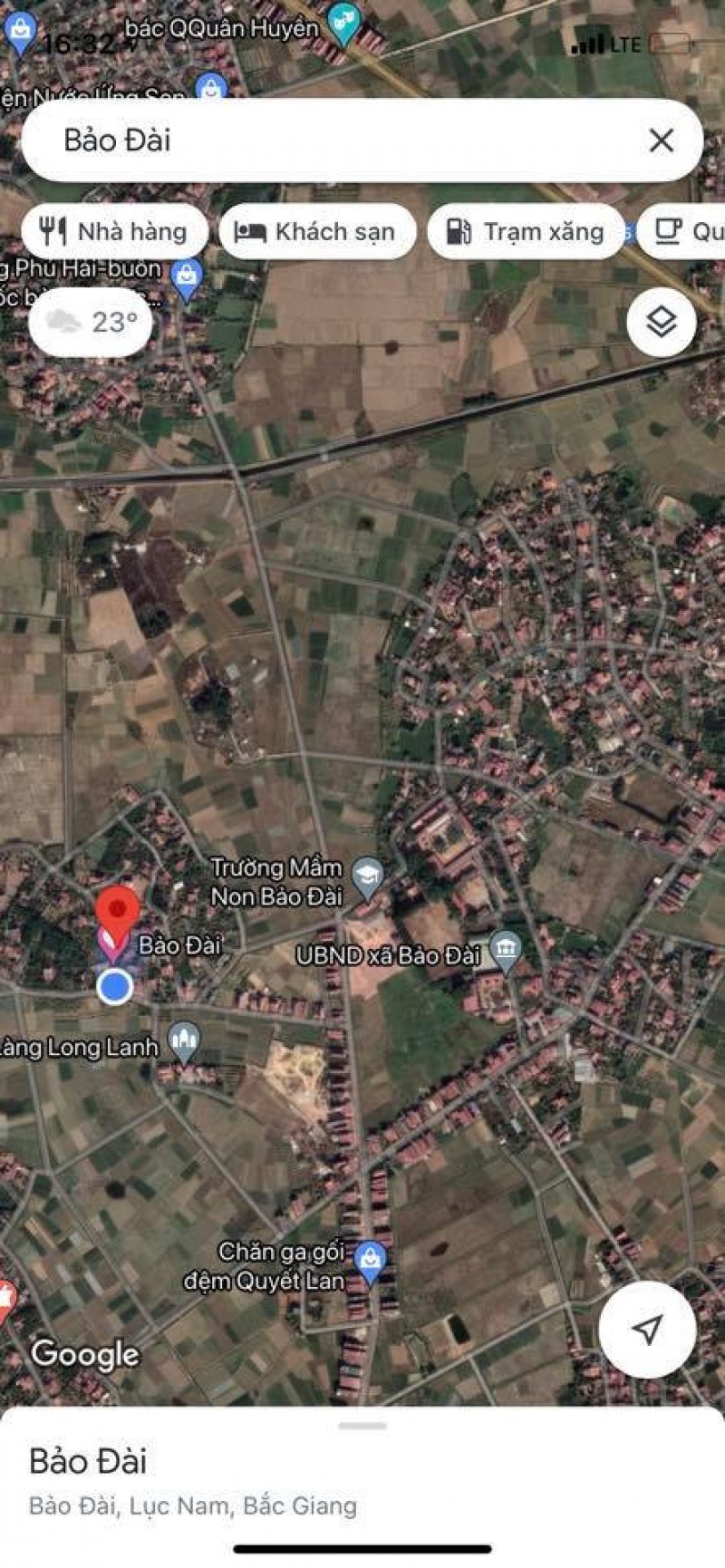This screenshot has width=725, height=1568.
Task: Clear the Bảo Đài search
Action: click(662, 140)
